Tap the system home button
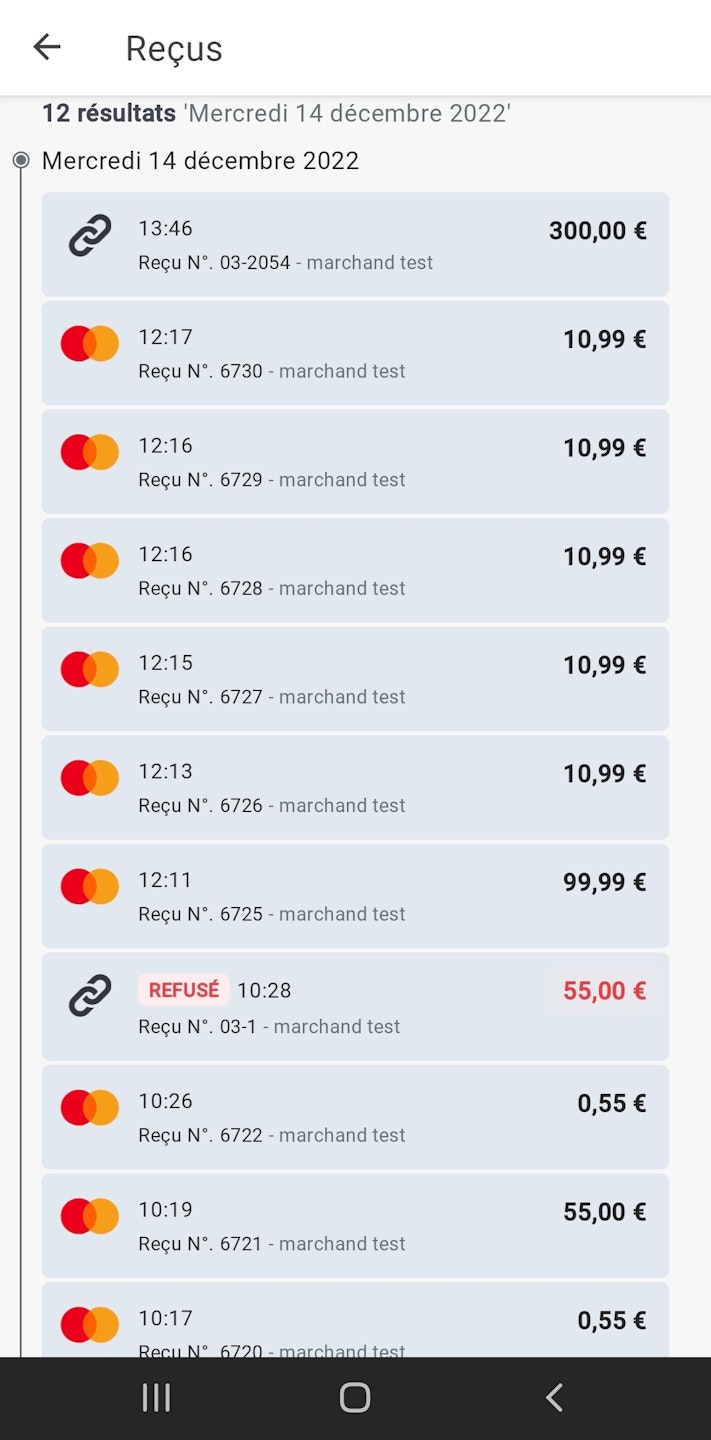711x1440 pixels. coord(355,1398)
